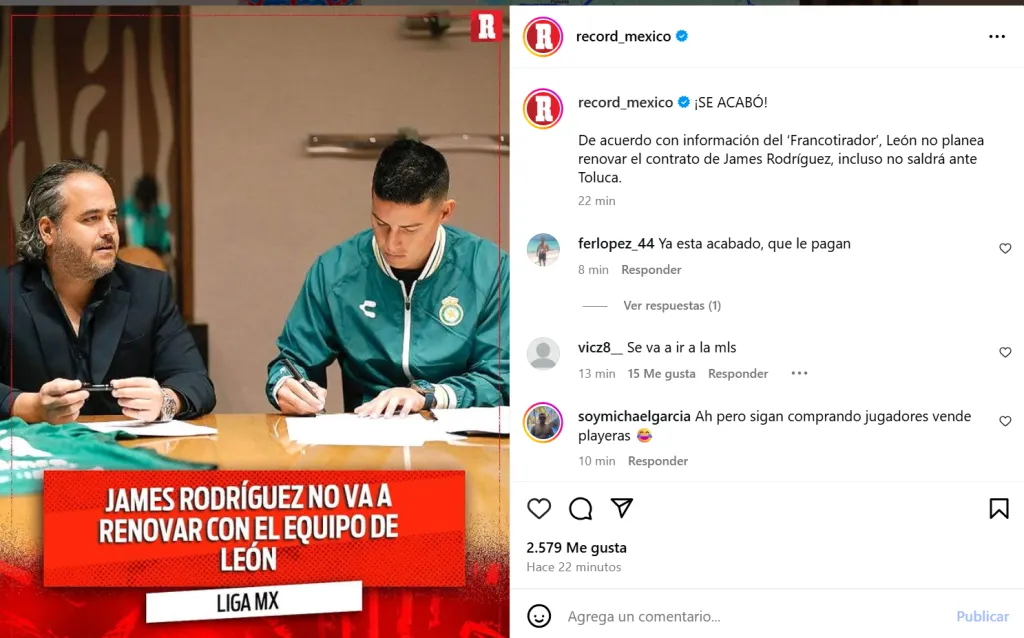The height and width of the screenshot is (638, 1024).
Task: Like vicz8__'s comment
Action: click(x=1005, y=352)
